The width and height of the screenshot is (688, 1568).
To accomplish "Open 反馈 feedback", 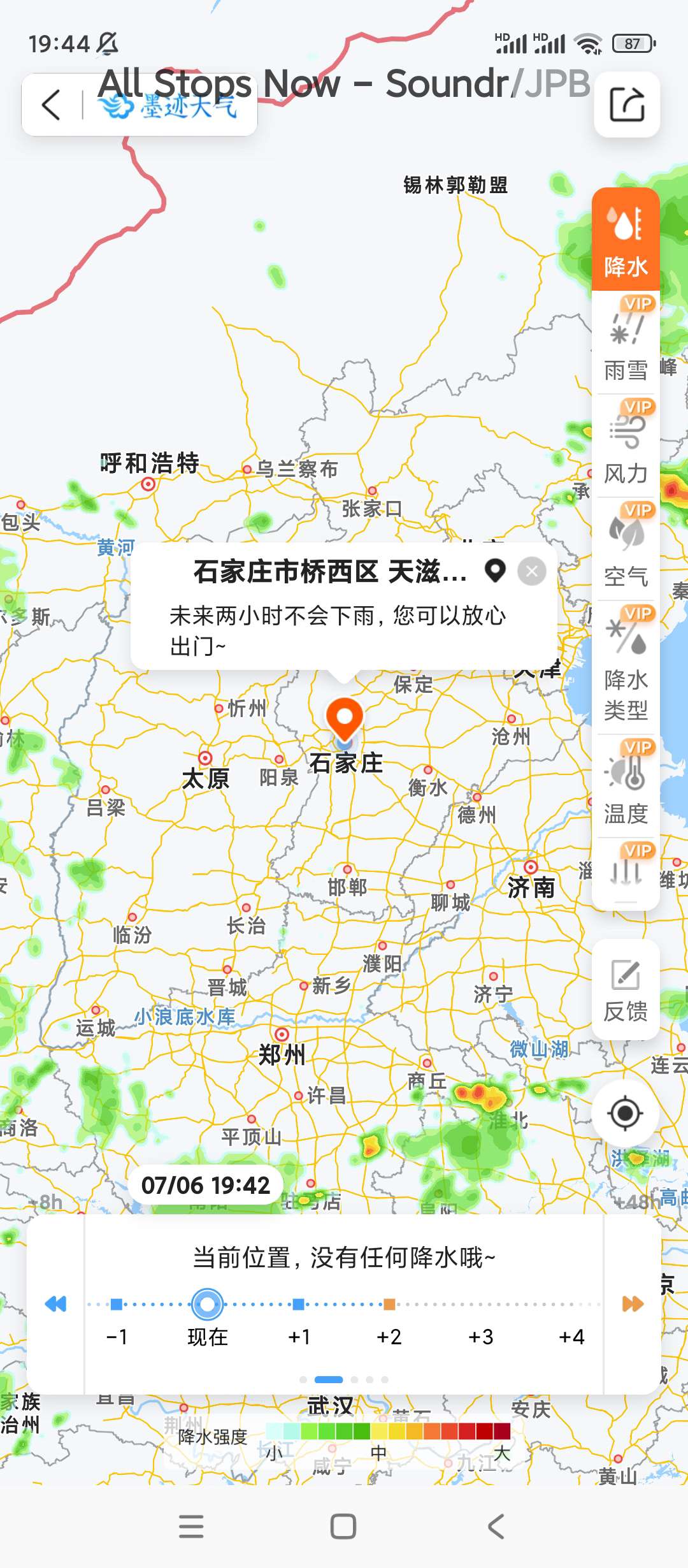I will point(626,990).
